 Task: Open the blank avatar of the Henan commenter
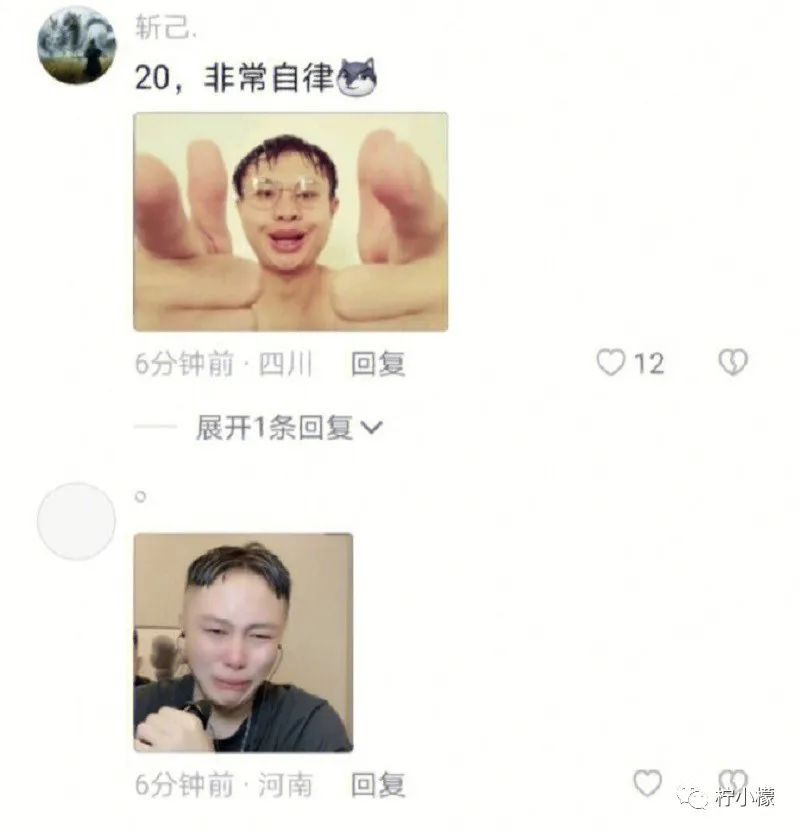[76, 521]
